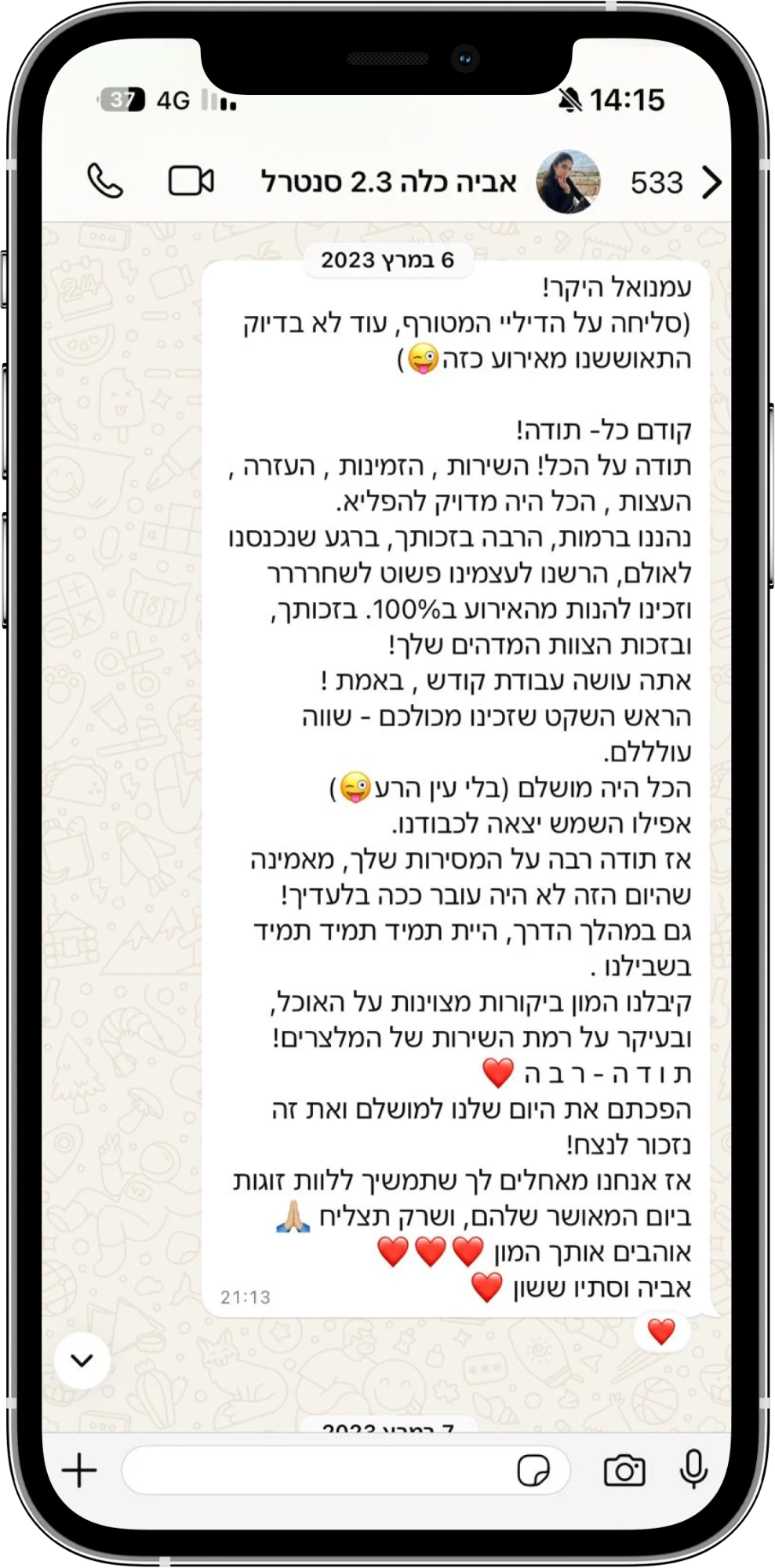Viewport: 775px width, 1568px height.
Task: Open the camera to take a photo
Action: (x=624, y=1470)
